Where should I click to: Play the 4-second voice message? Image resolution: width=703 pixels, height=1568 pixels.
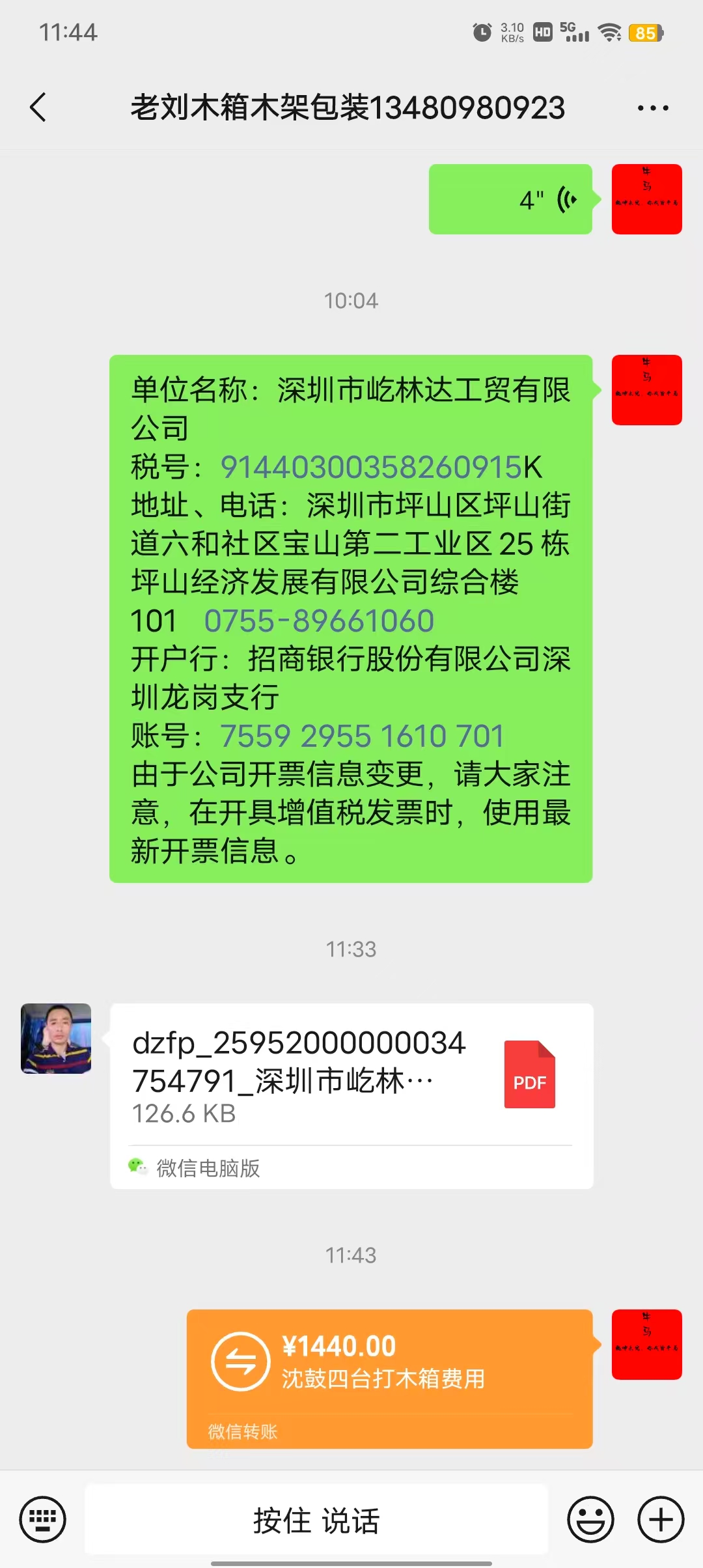click(x=510, y=199)
